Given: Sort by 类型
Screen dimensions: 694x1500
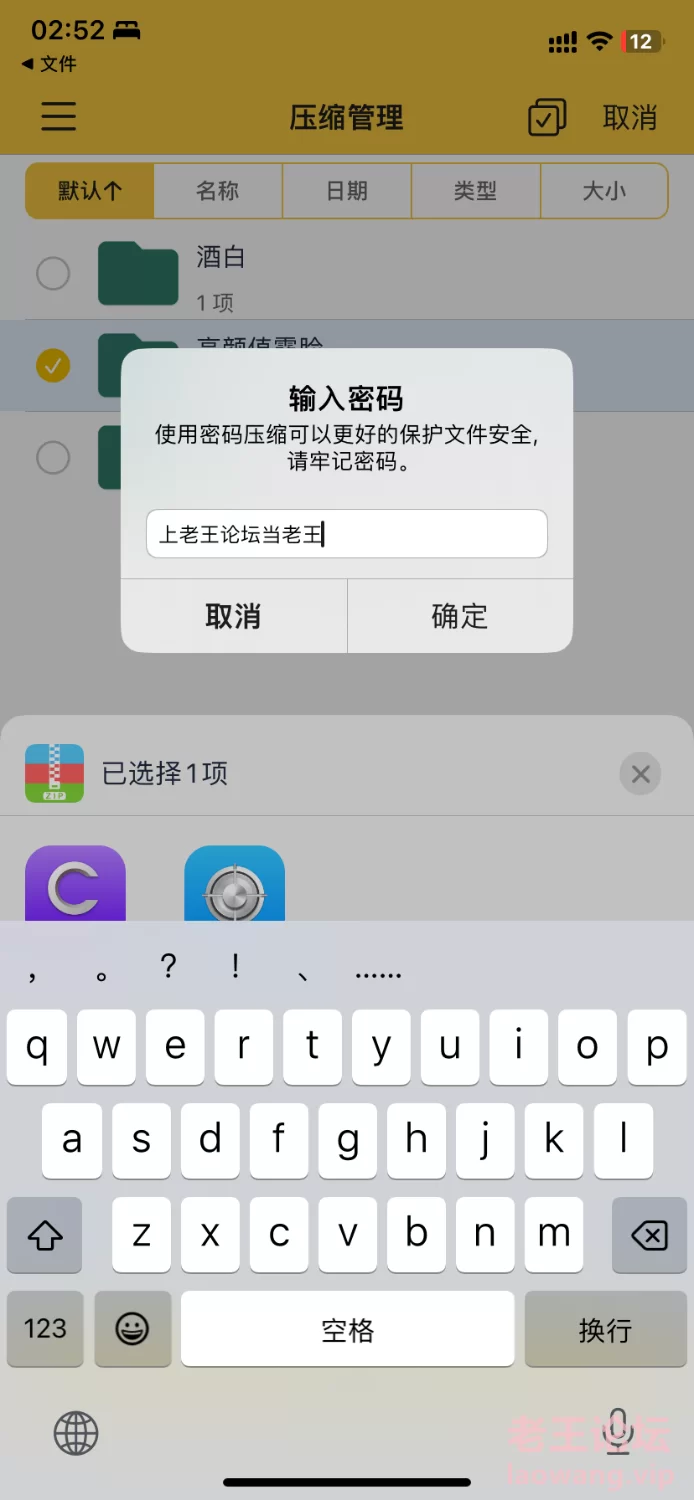Looking at the screenshot, I should click(475, 191).
